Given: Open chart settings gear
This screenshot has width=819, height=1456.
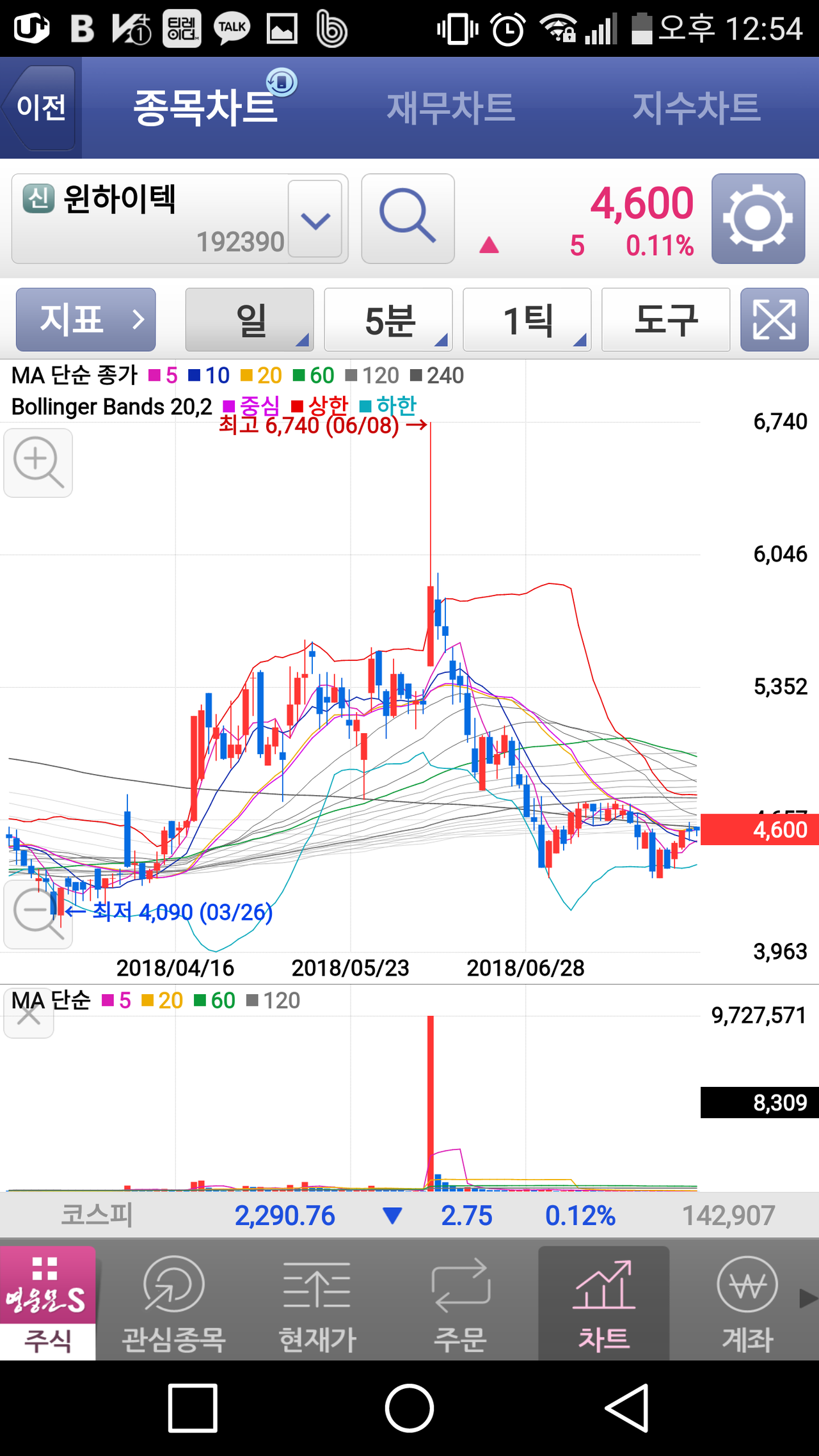Looking at the screenshot, I should [758, 219].
